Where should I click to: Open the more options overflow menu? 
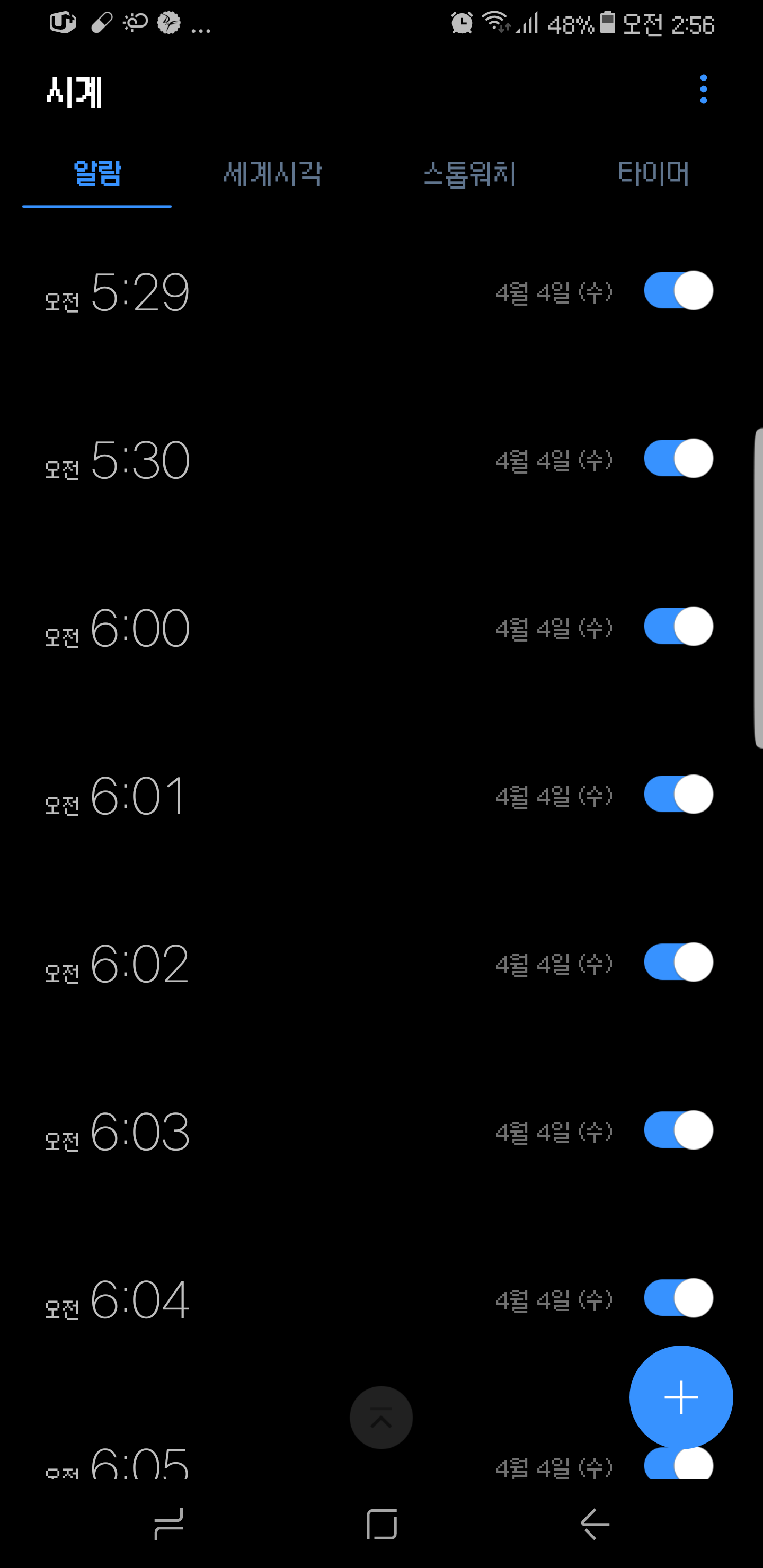tap(703, 90)
